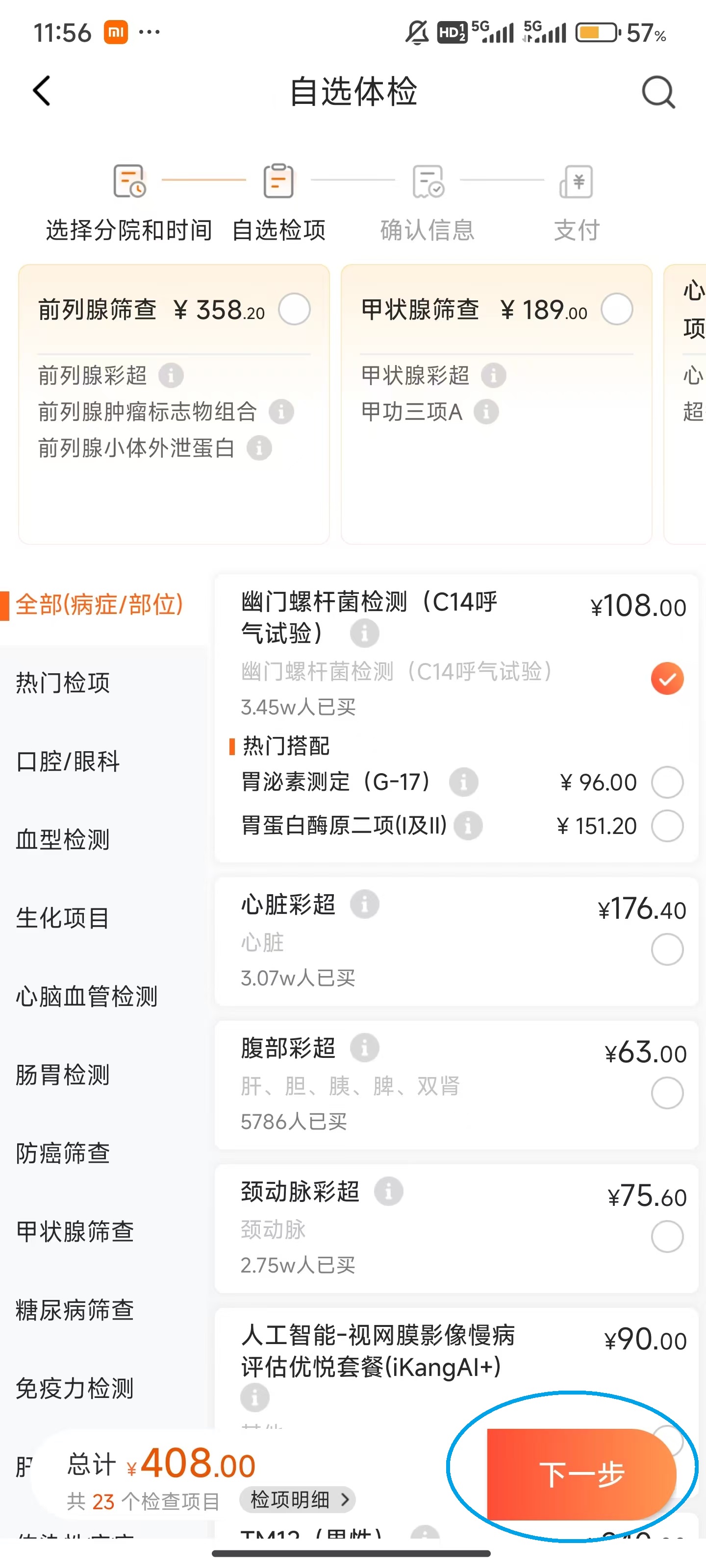Select the 胃蛋白酶原二项 checkbox

(667, 826)
